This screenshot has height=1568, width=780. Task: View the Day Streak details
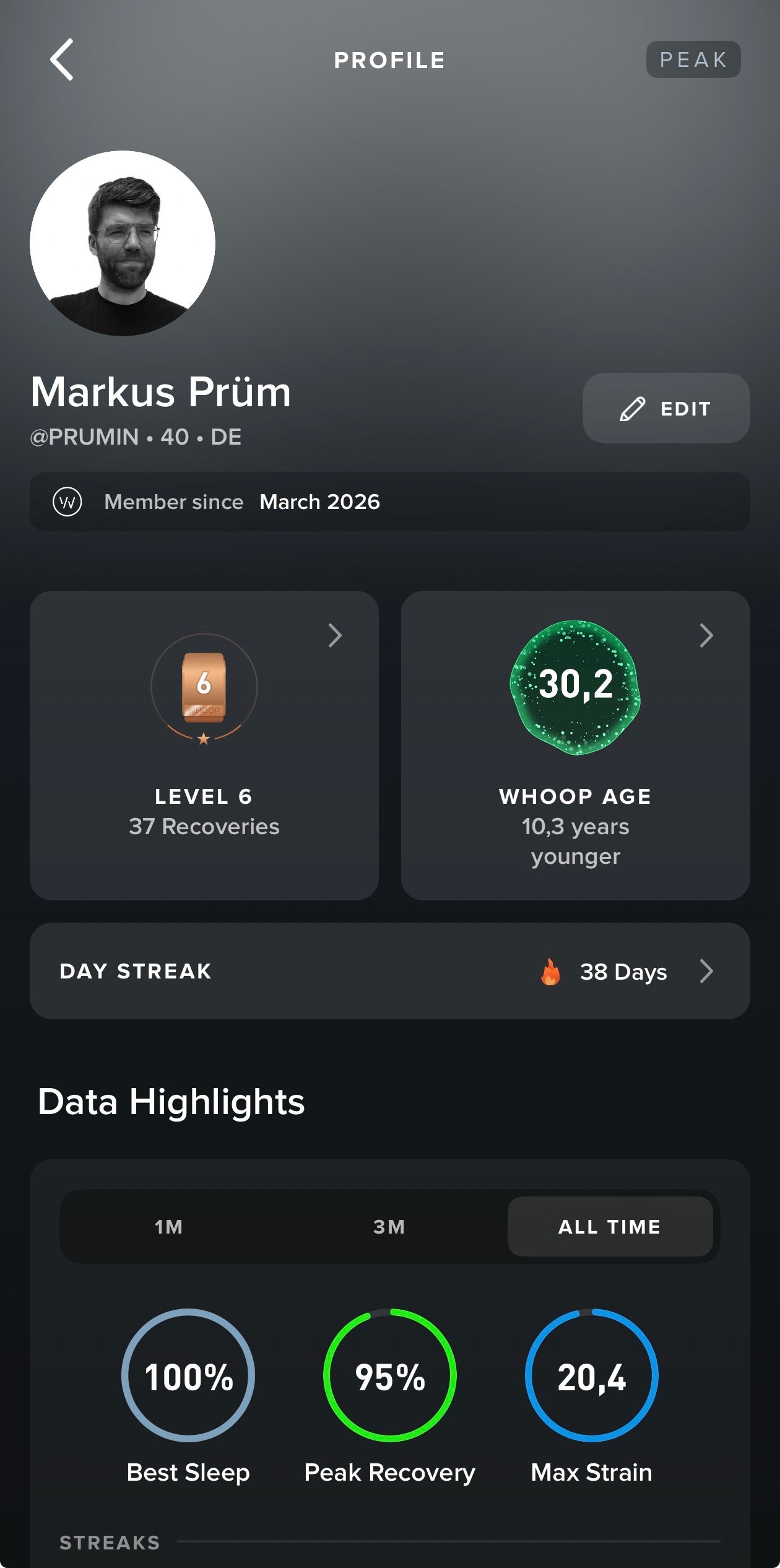coord(390,971)
